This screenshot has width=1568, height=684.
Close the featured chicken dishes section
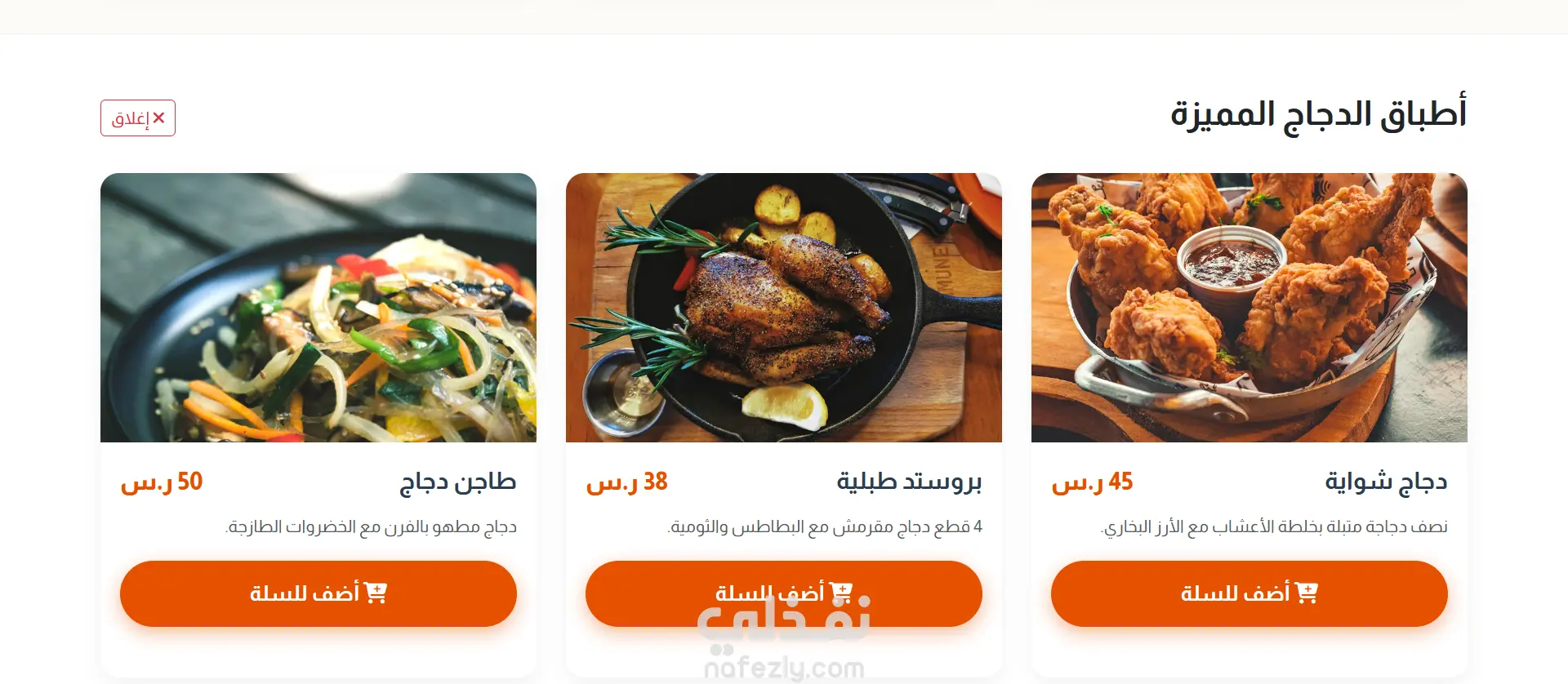pos(138,118)
